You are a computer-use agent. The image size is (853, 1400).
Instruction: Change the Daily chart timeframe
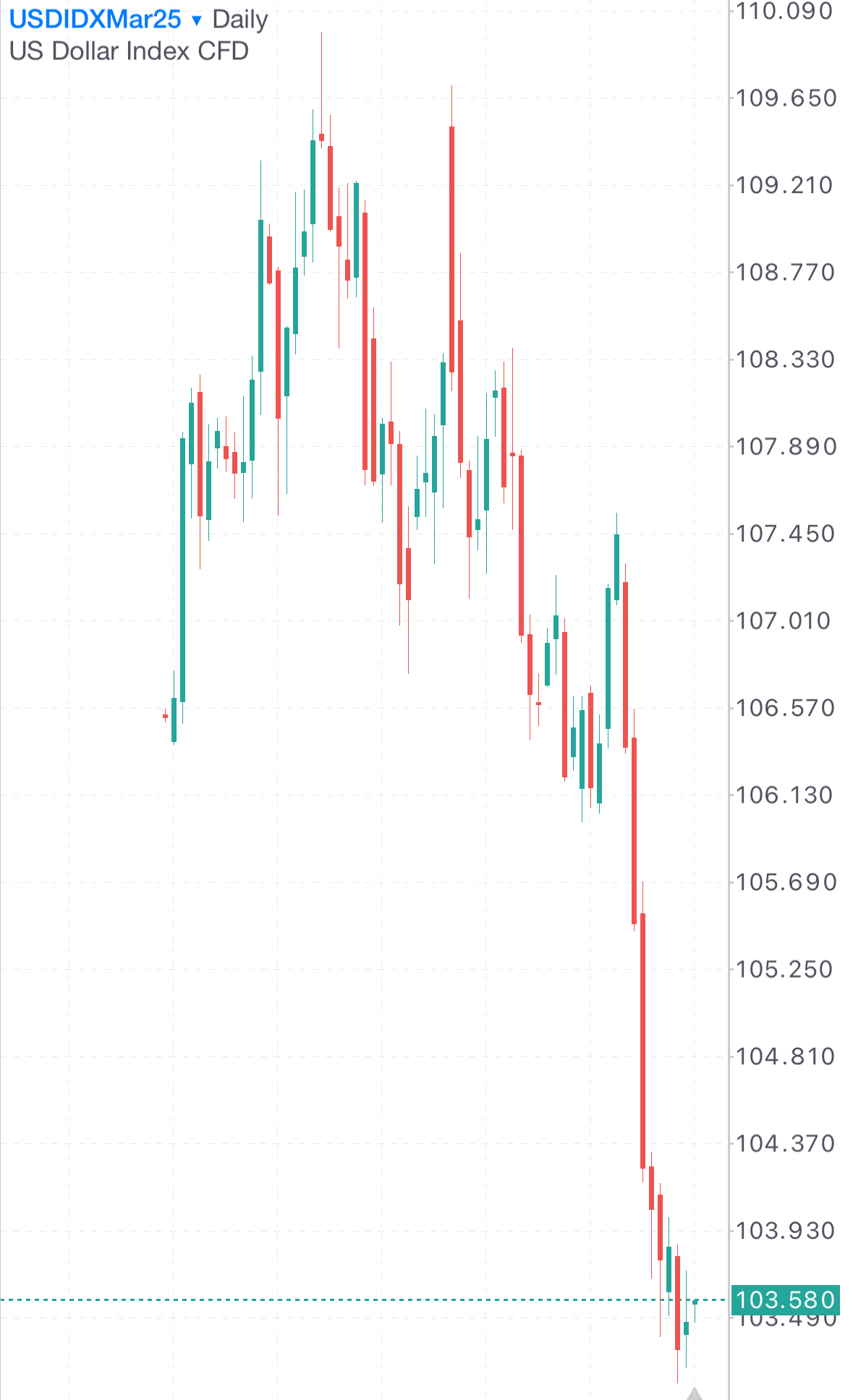pos(239,20)
